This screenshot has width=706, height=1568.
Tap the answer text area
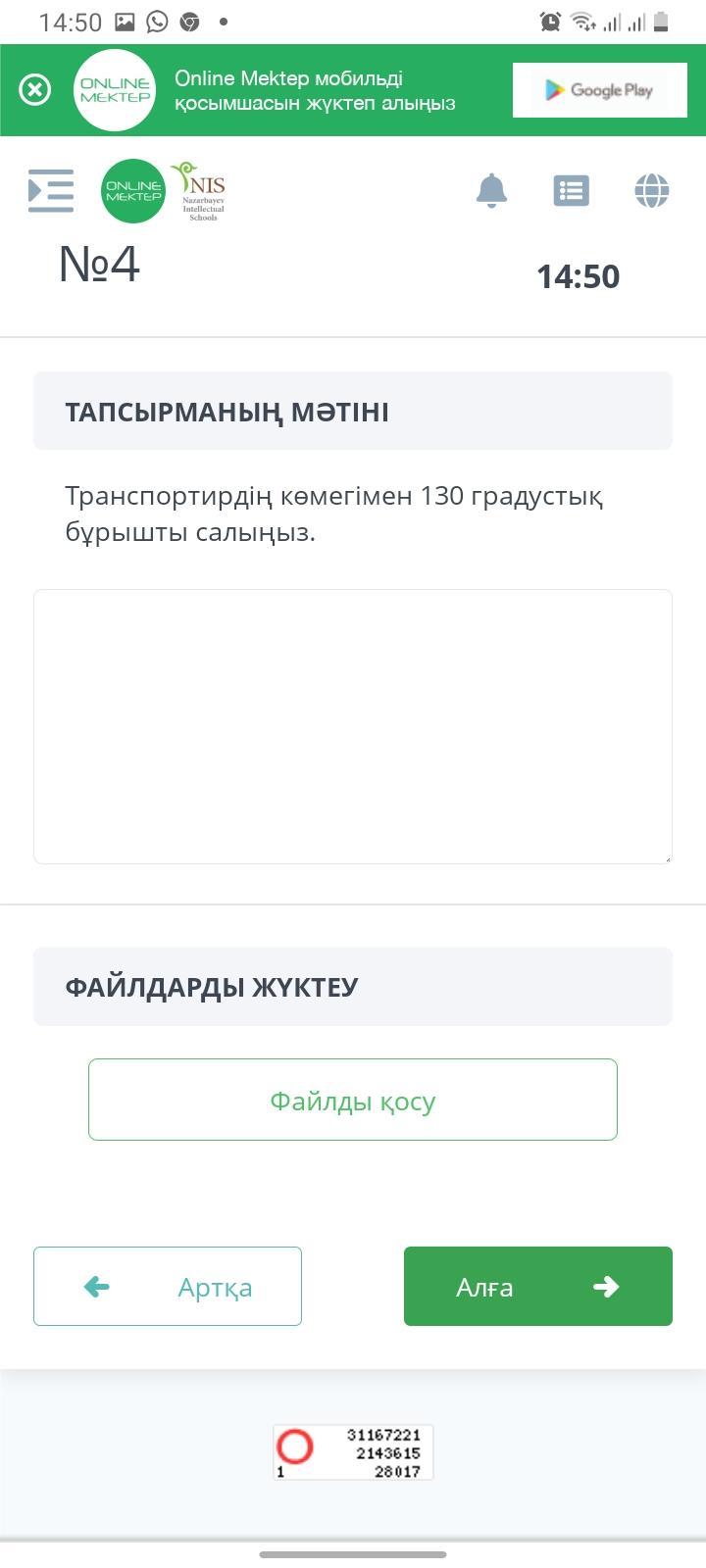(x=353, y=726)
